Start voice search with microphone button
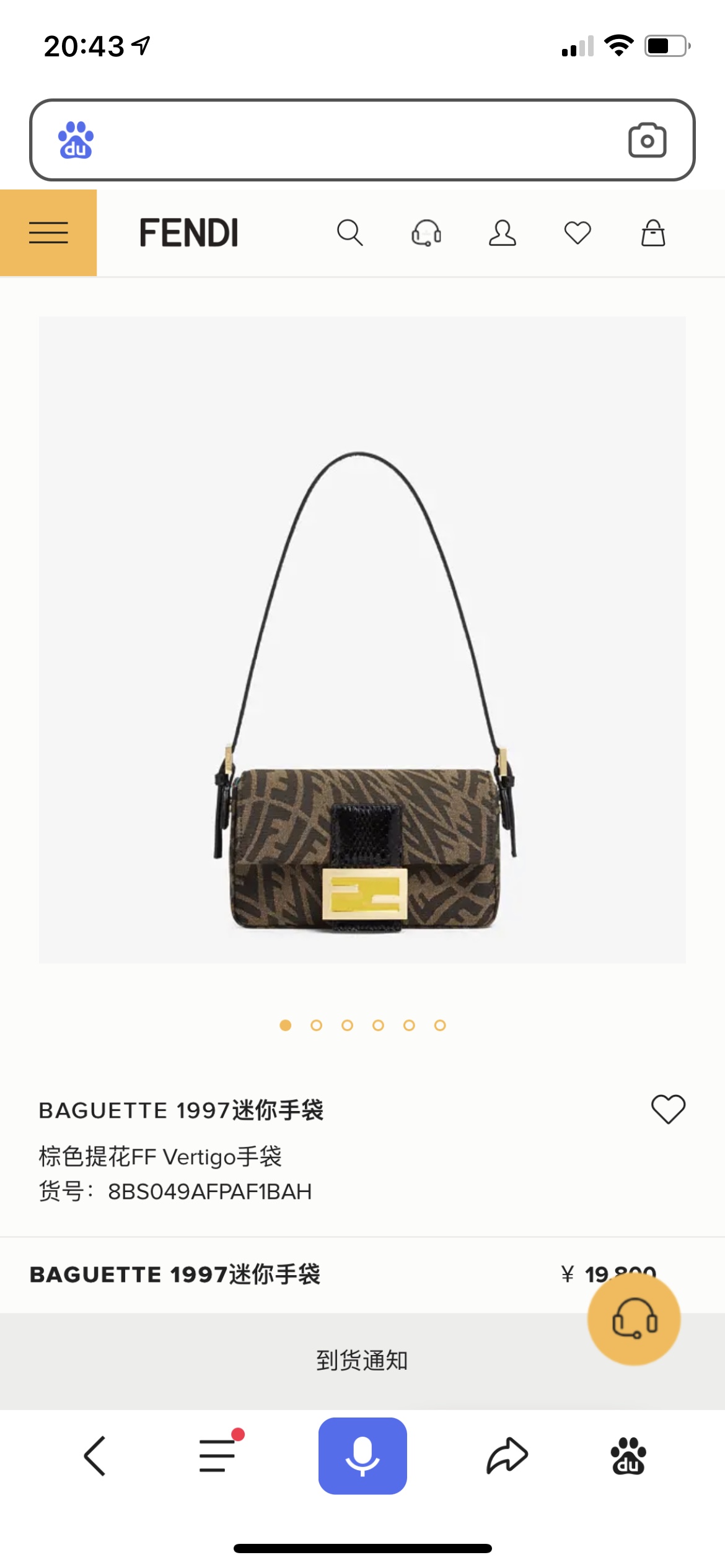 pyautogui.click(x=362, y=1456)
